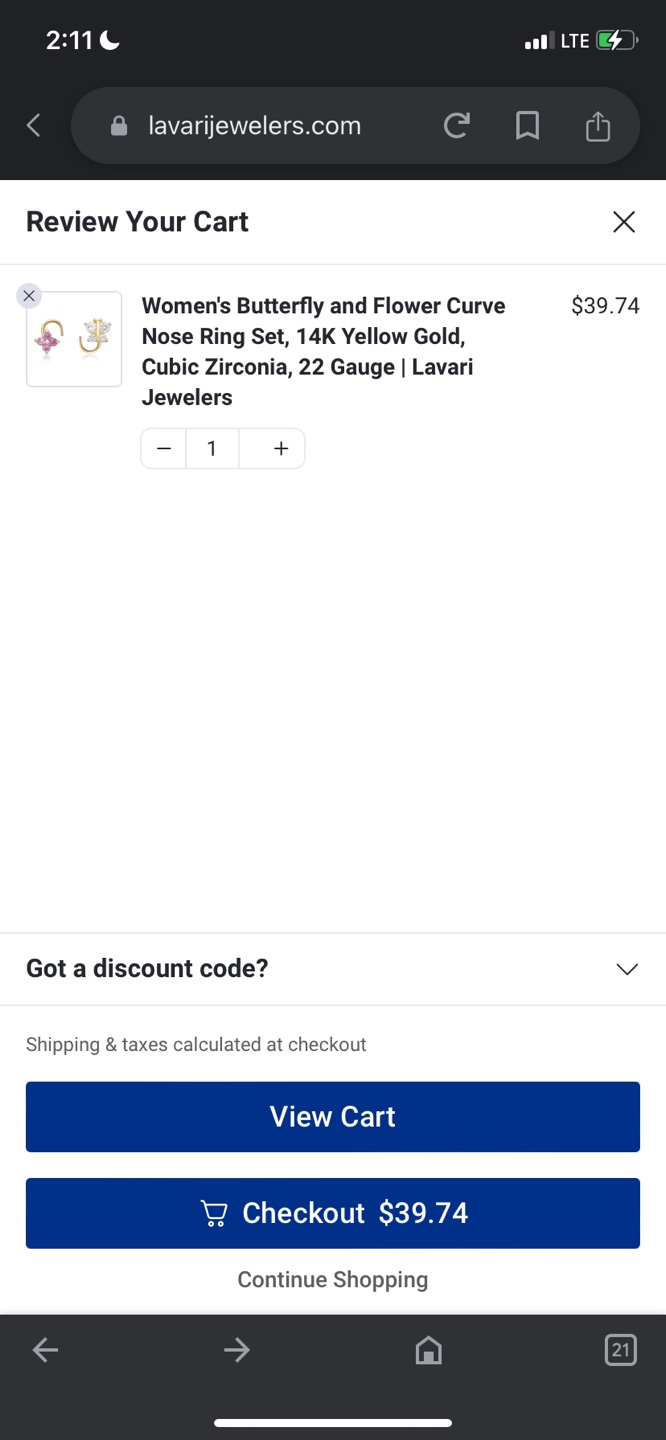The width and height of the screenshot is (666, 1440).
Task: Tap the back chevron beside the address bar
Action: click(34, 126)
